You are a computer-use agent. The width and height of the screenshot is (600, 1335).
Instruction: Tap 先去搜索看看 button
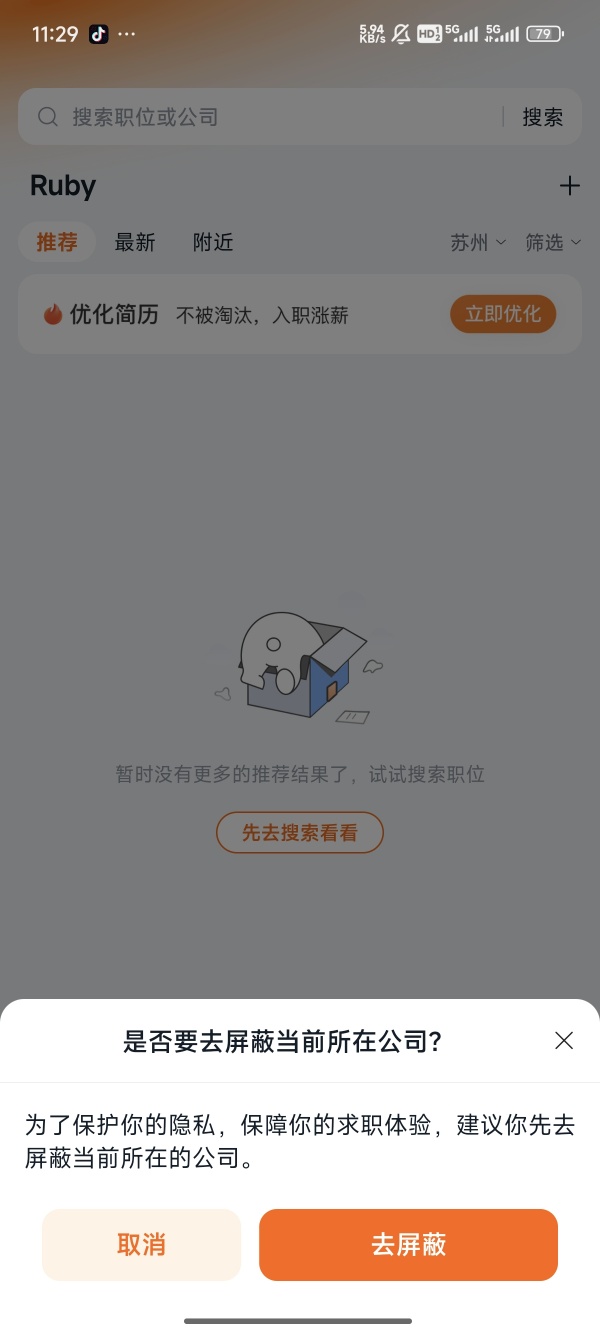coord(300,832)
